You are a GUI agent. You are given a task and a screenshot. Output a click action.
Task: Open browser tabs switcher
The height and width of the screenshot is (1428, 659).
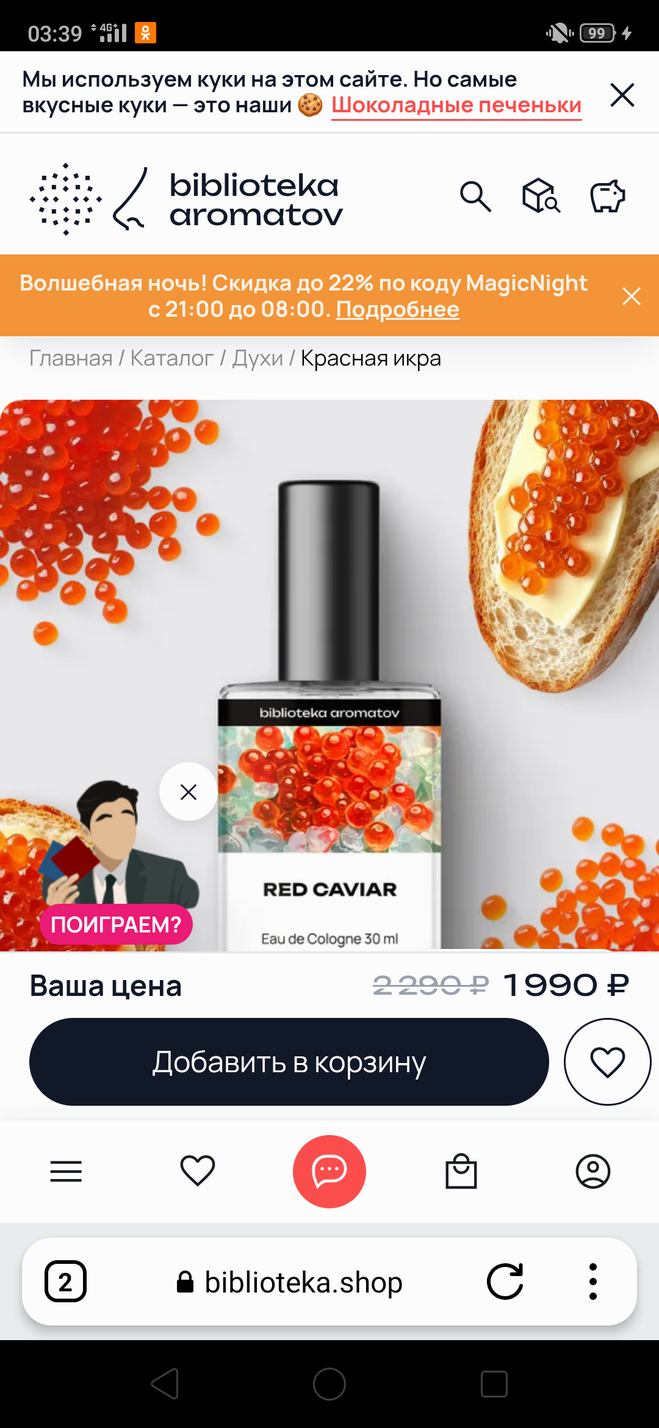click(x=66, y=1282)
